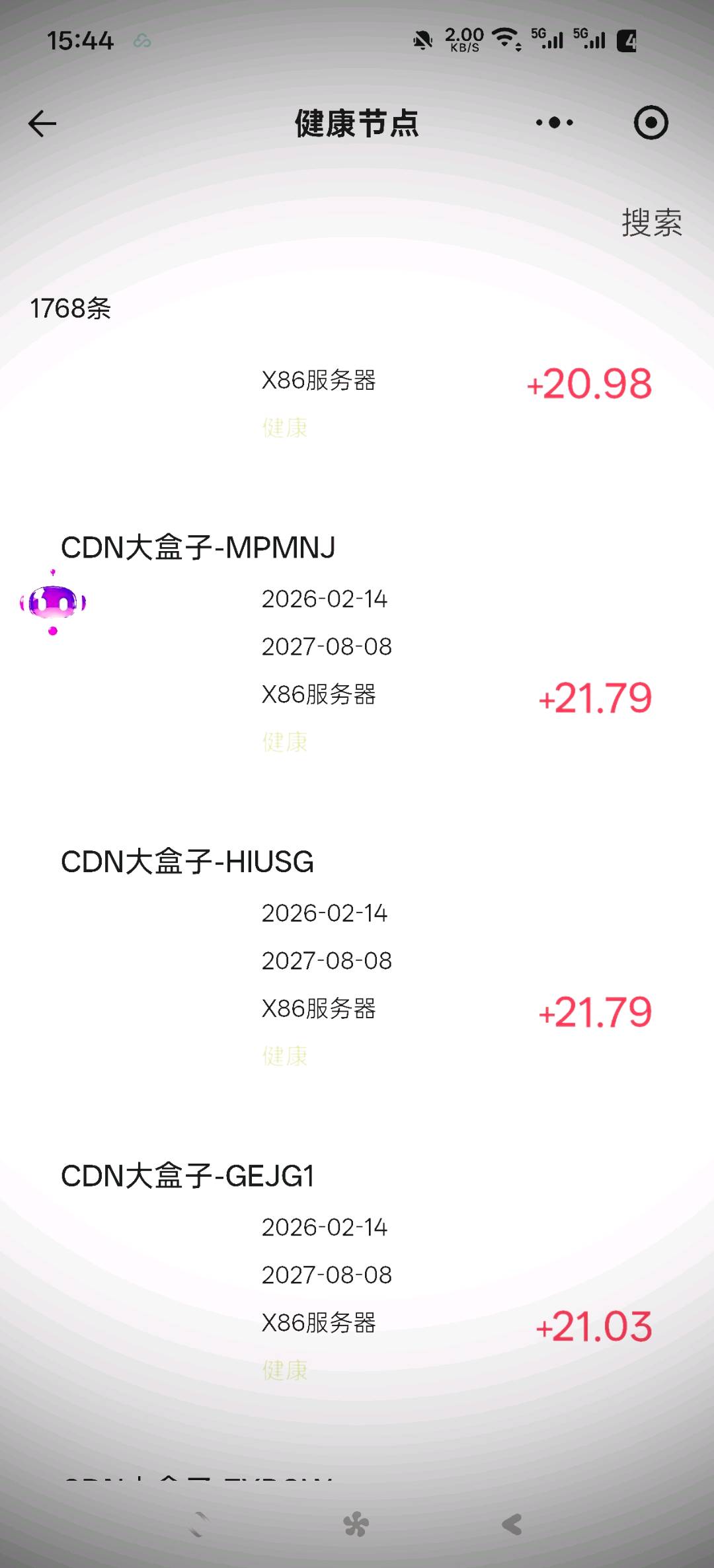Tap the circular mini-program capsule icon

click(x=651, y=123)
